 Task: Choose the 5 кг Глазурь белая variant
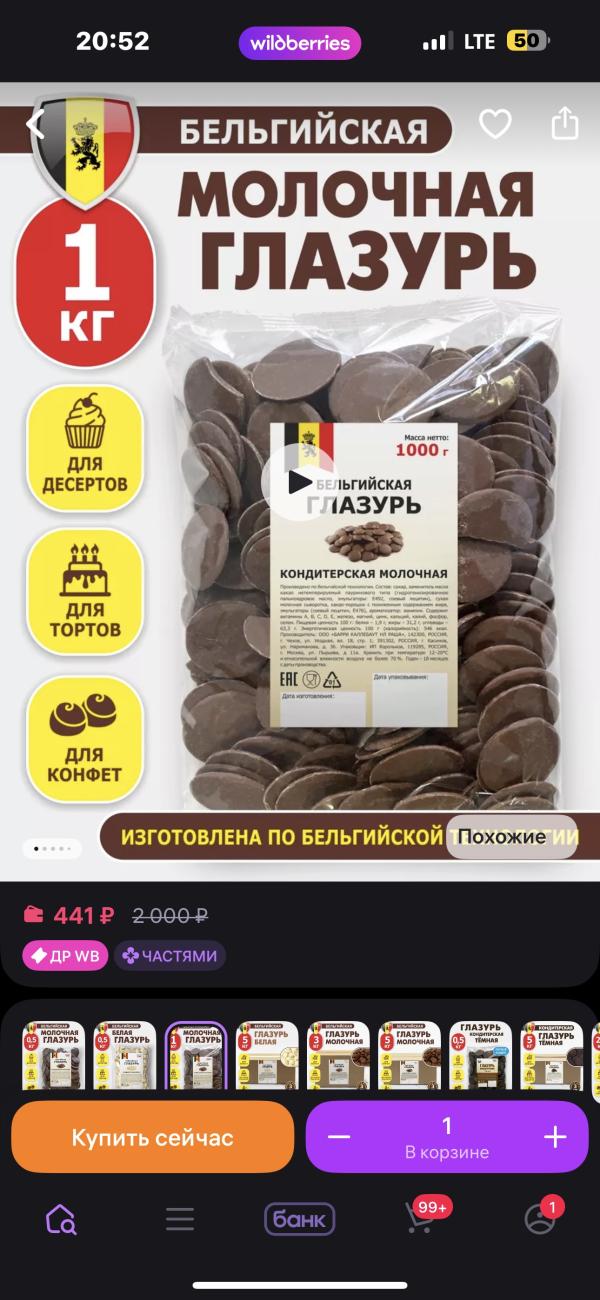point(267,1056)
